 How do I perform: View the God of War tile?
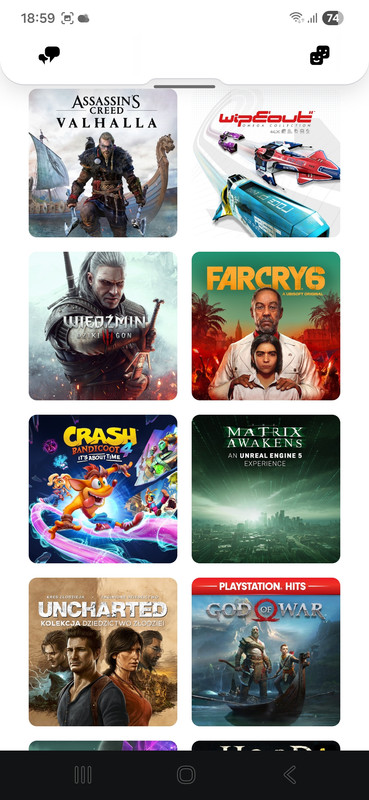[266, 652]
